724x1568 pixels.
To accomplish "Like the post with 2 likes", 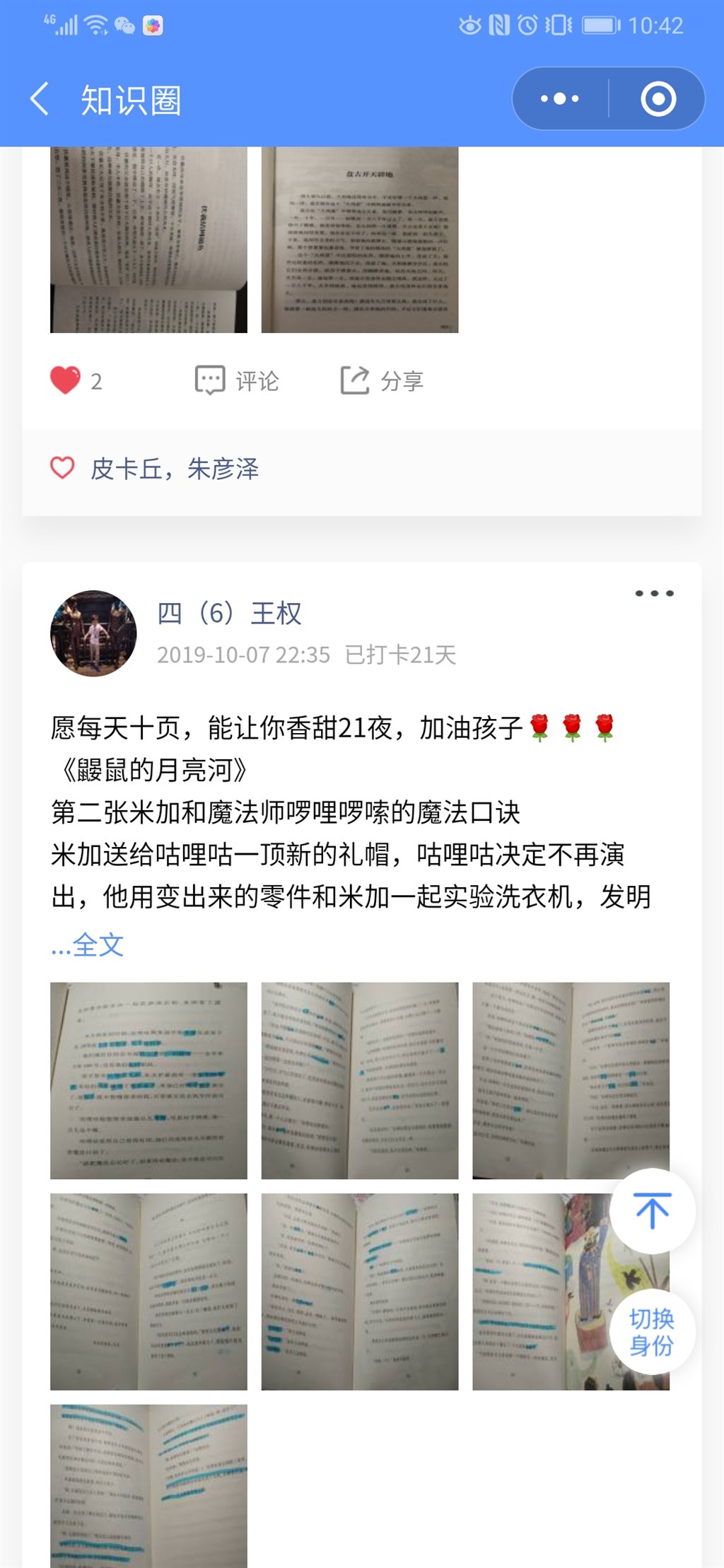I will (x=65, y=380).
